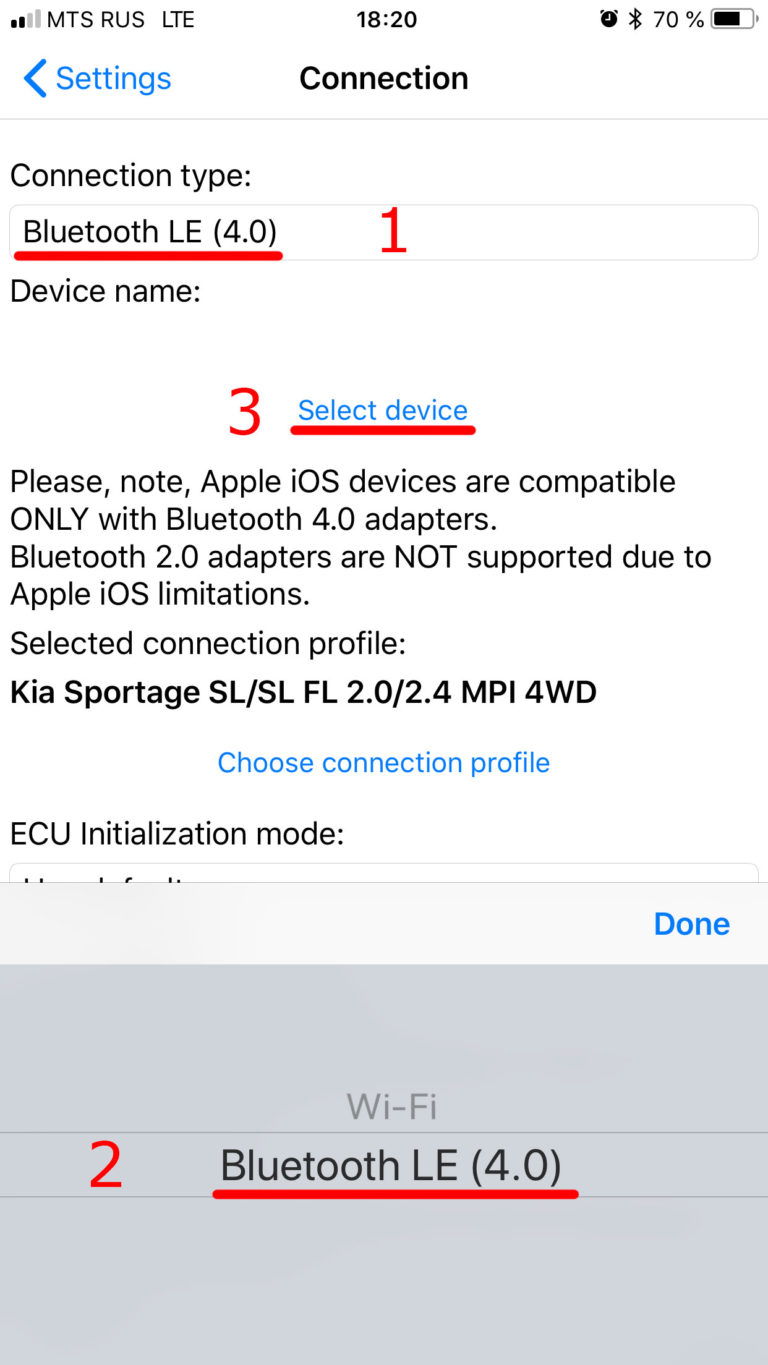This screenshot has width=768, height=1365.
Task: Tap the battery indicator icon
Action: coord(733,17)
